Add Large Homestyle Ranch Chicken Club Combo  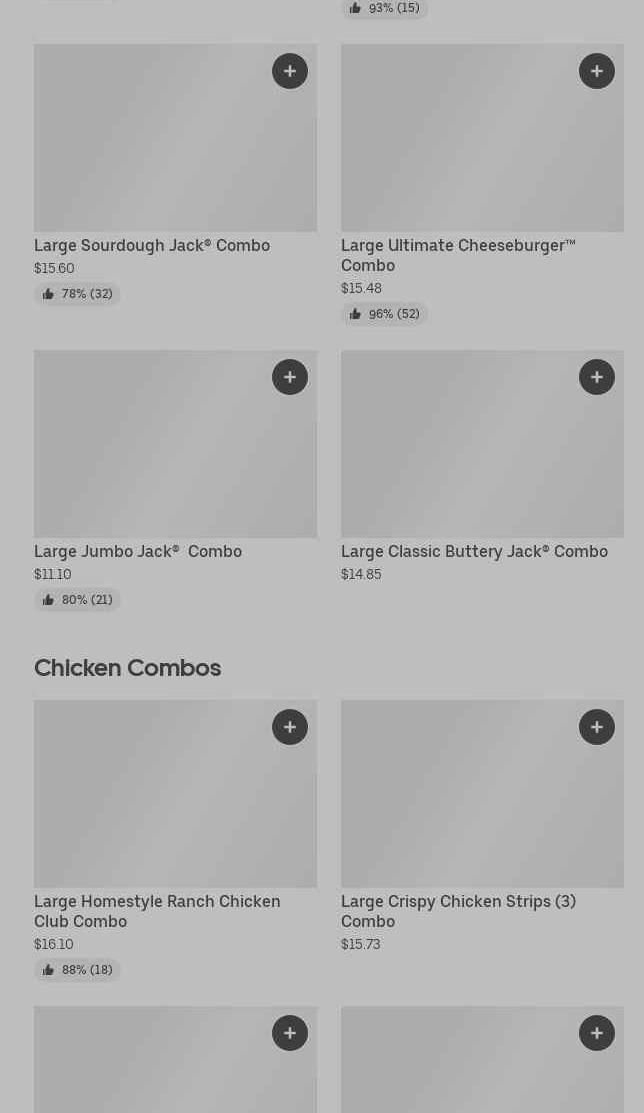(290, 727)
